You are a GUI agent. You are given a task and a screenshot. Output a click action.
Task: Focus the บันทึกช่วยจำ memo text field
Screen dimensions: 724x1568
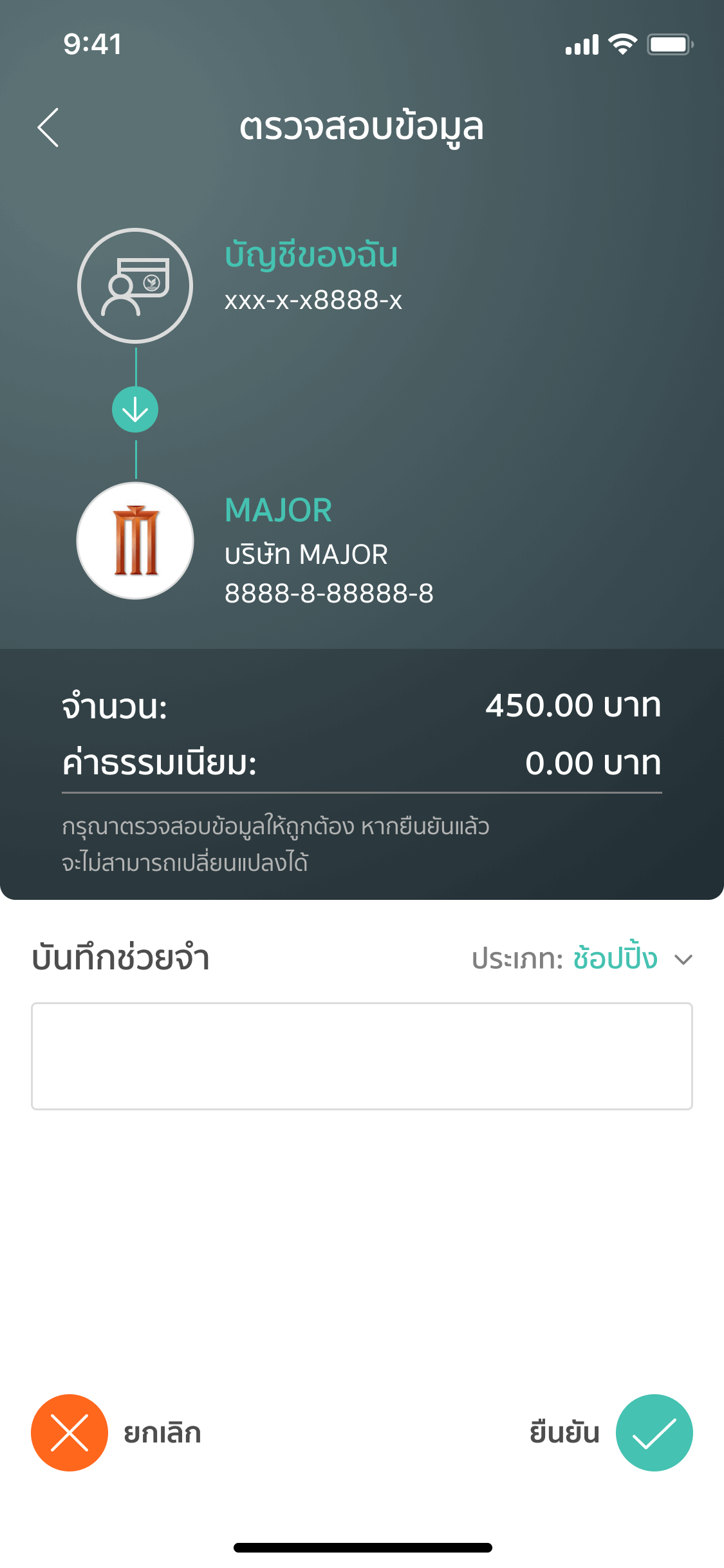(362, 1056)
